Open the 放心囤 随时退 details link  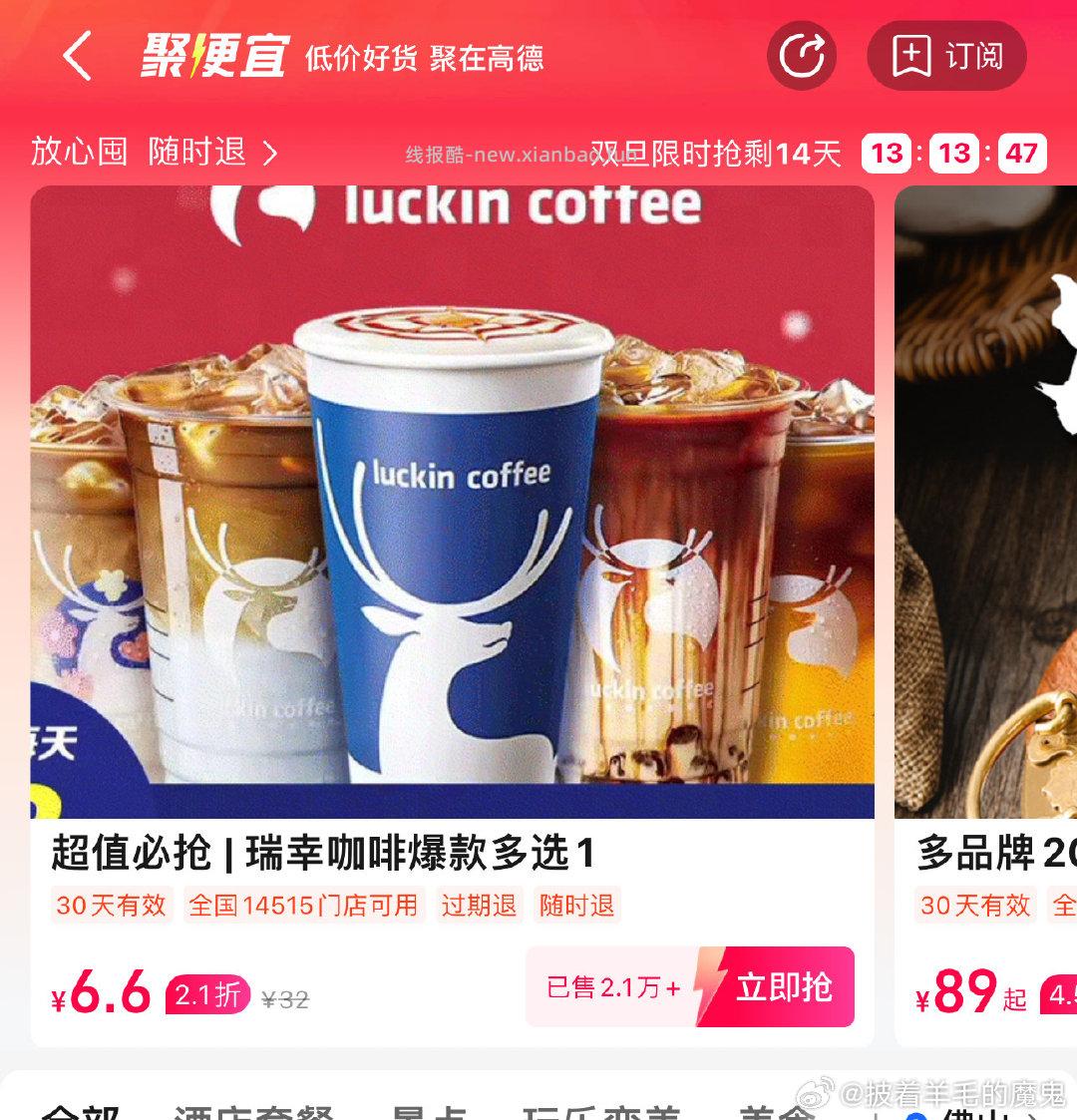(x=155, y=152)
